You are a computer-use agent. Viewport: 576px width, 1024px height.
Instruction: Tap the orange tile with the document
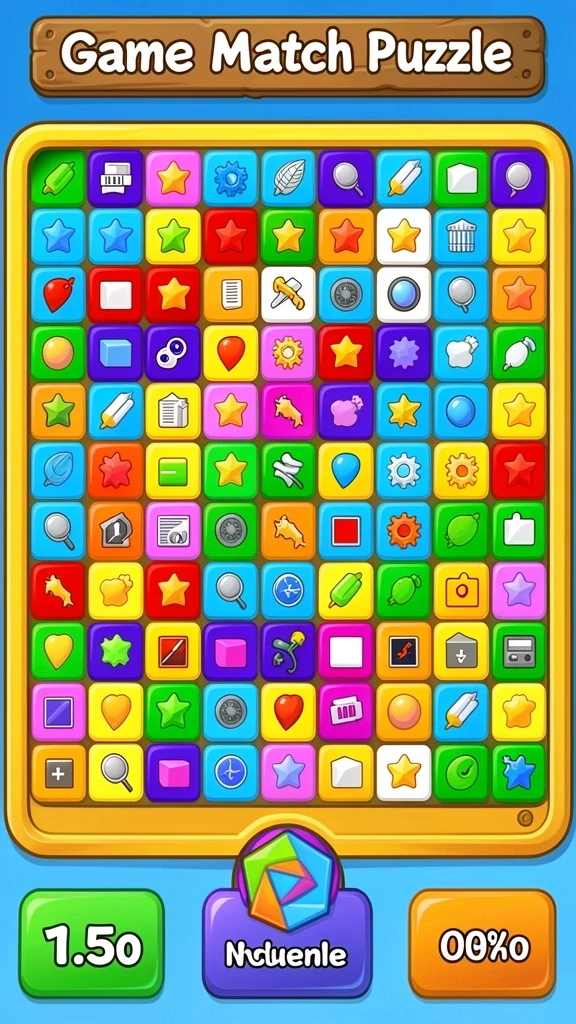[x=231, y=294]
